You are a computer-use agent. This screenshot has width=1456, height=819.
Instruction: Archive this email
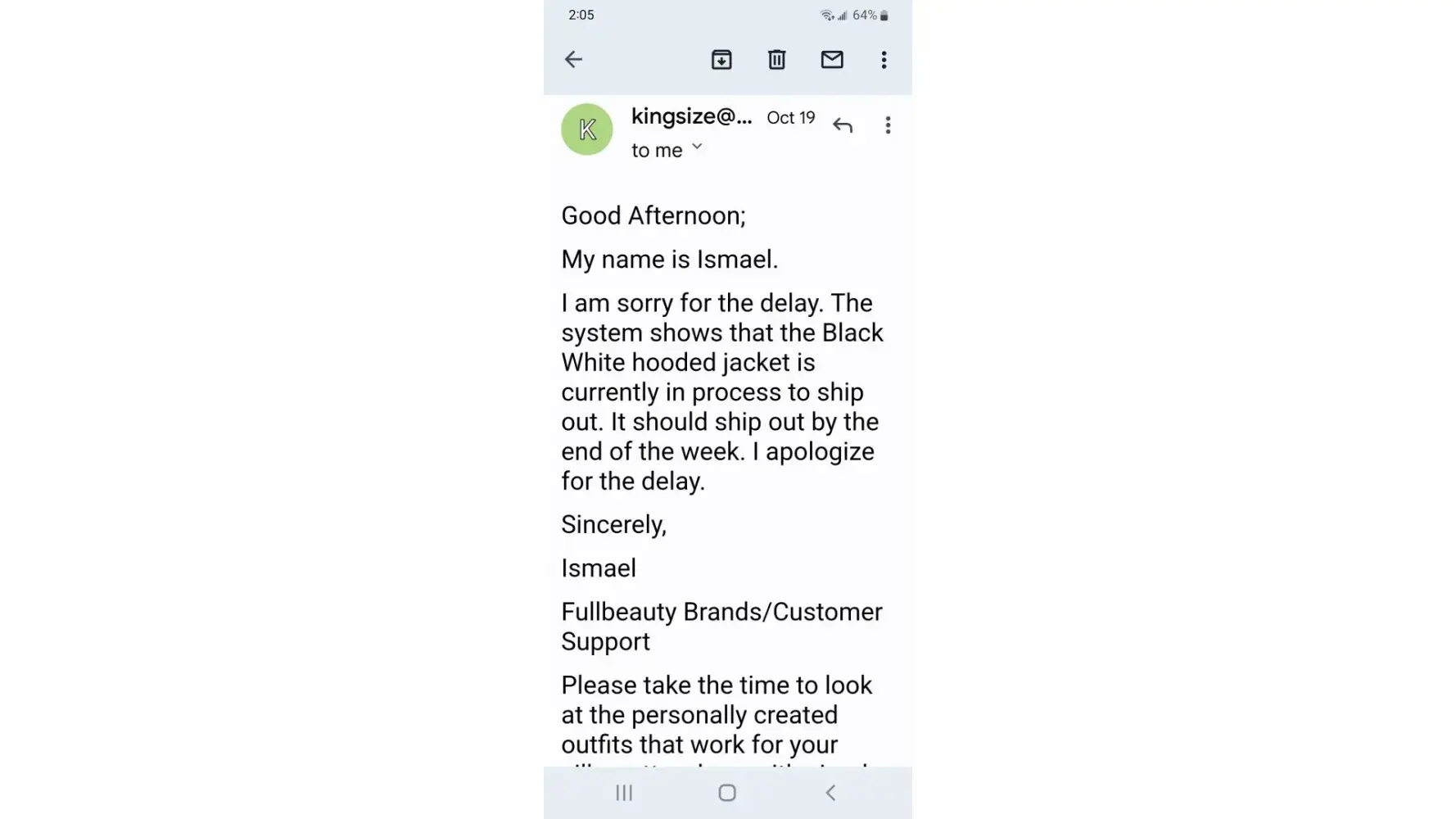point(721,60)
